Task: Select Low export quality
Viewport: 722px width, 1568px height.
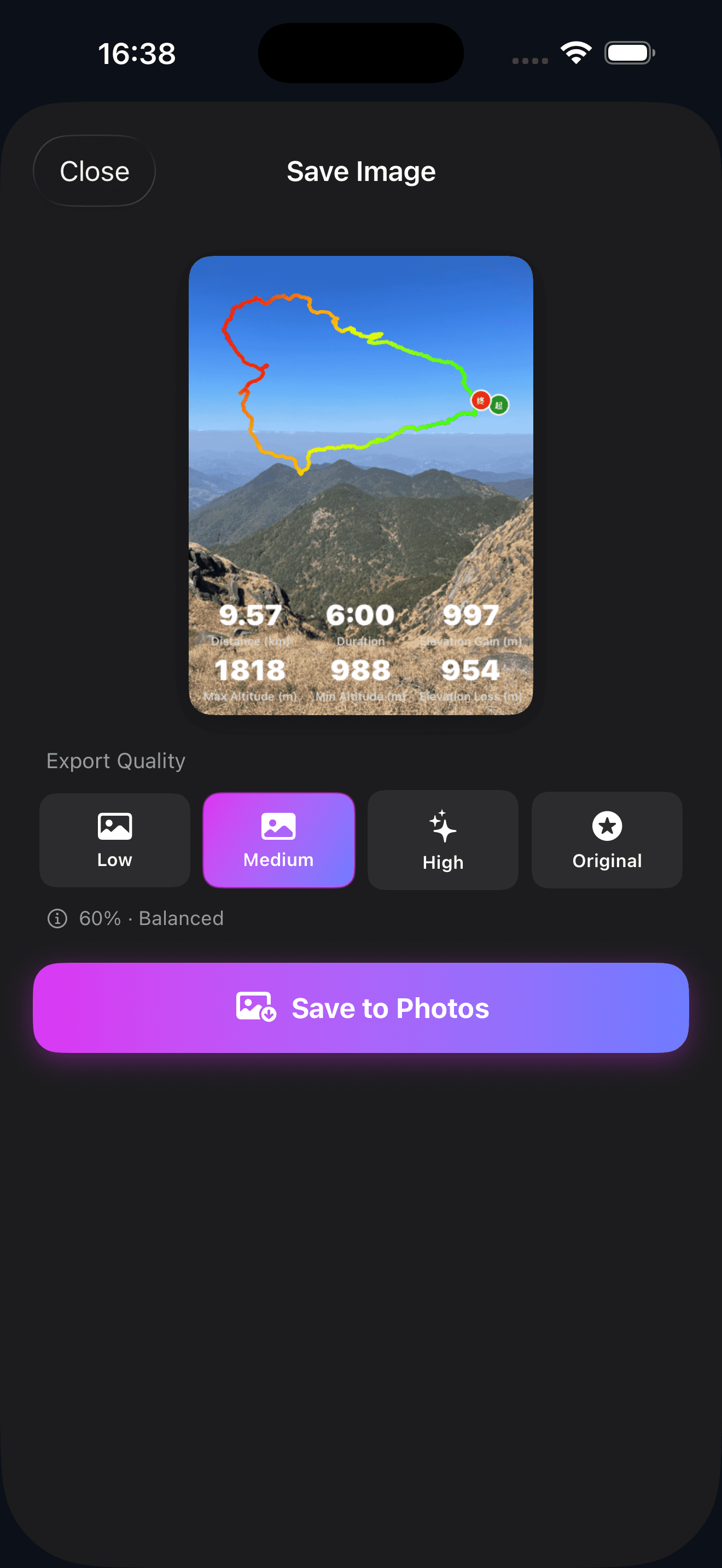Action: coord(114,840)
